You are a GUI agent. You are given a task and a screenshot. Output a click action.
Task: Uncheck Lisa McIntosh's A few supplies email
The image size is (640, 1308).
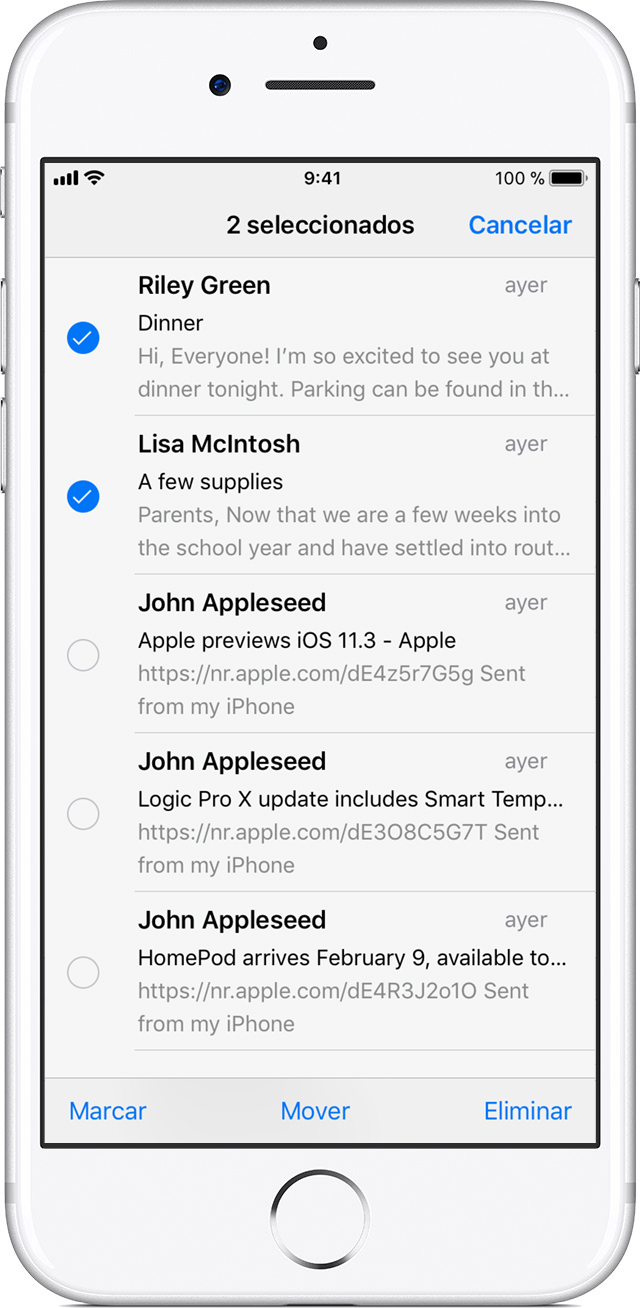coord(83,496)
